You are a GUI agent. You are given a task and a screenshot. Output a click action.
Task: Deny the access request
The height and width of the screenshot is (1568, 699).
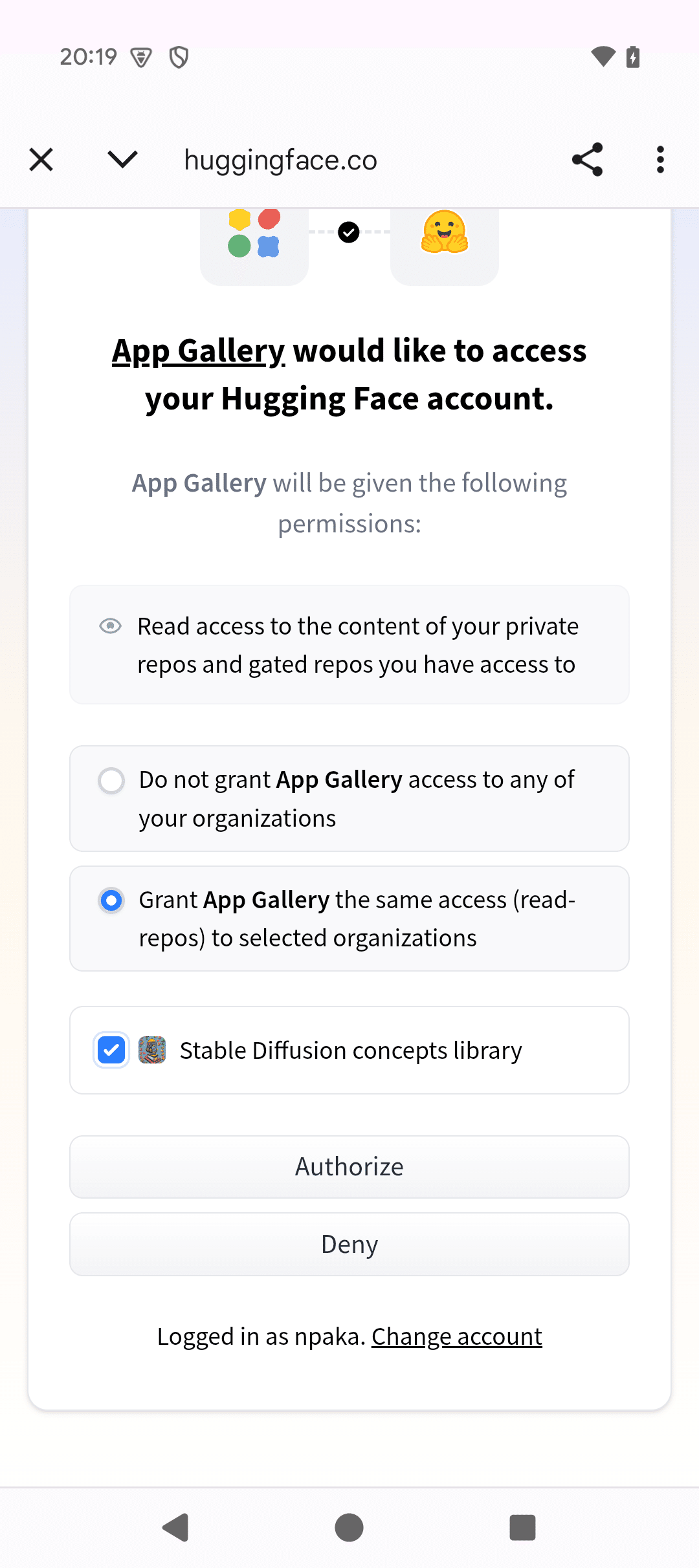(x=349, y=1244)
